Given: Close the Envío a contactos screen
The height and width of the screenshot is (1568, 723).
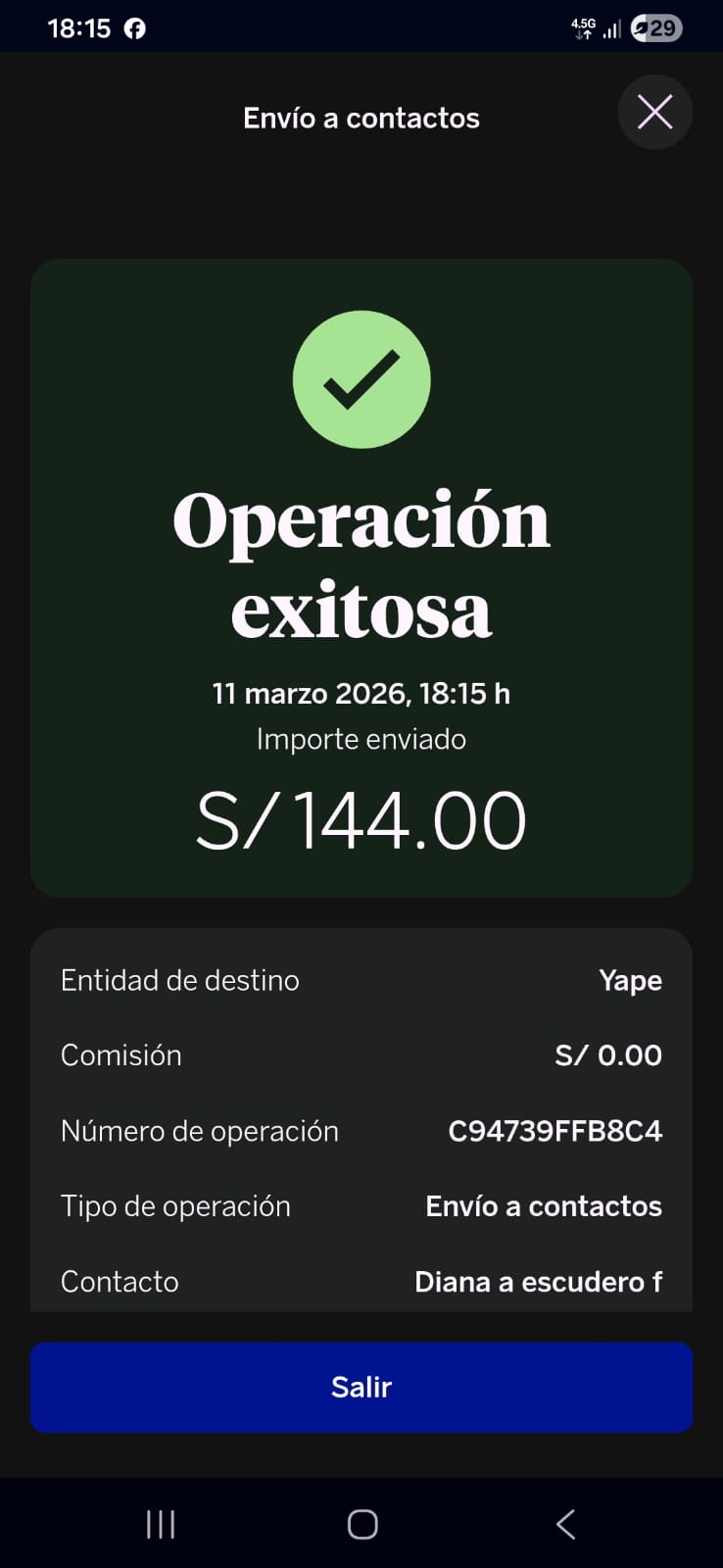Looking at the screenshot, I should click(x=654, y=113).
